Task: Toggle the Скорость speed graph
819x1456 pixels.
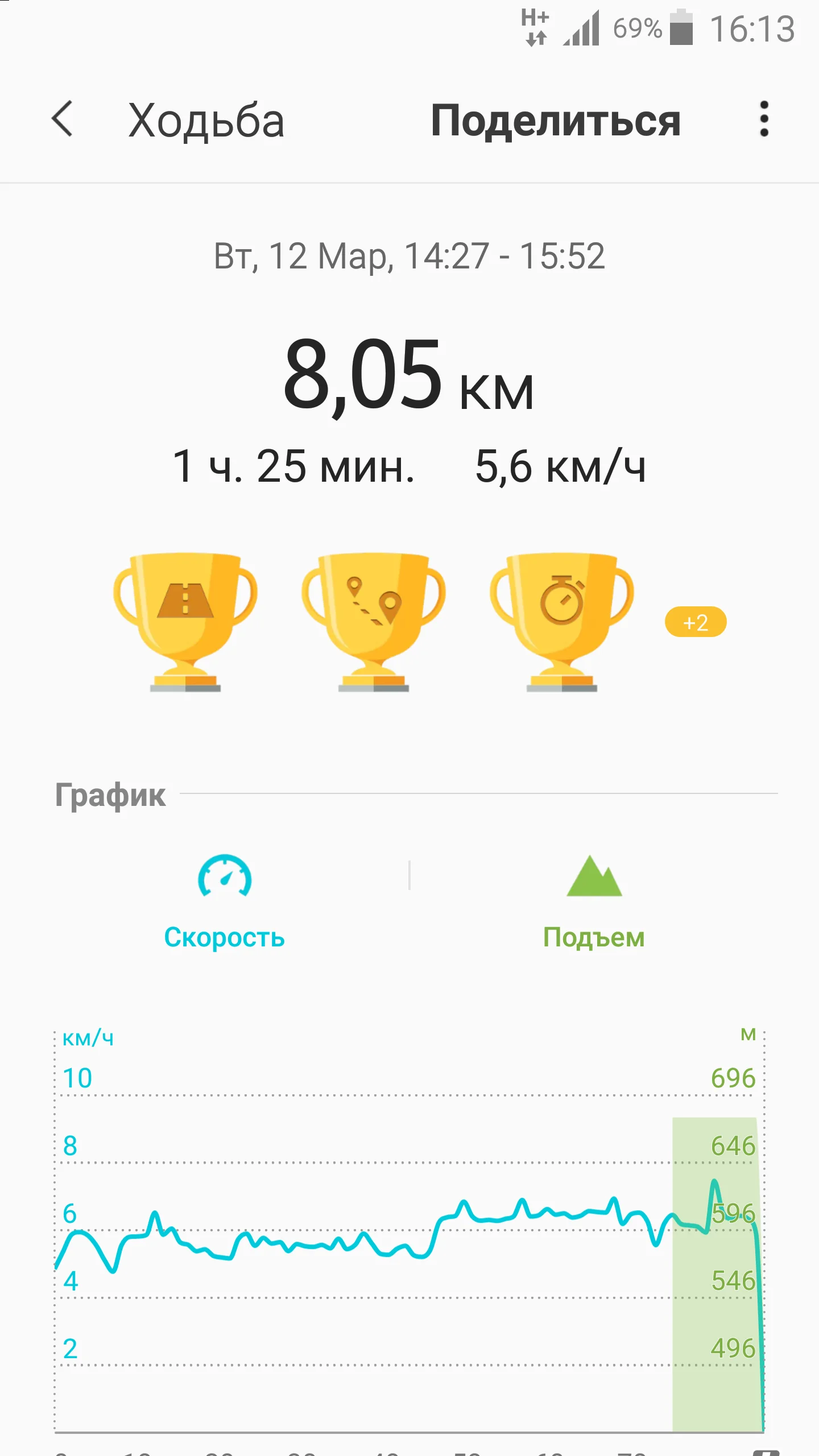Action: pos(225,903)
